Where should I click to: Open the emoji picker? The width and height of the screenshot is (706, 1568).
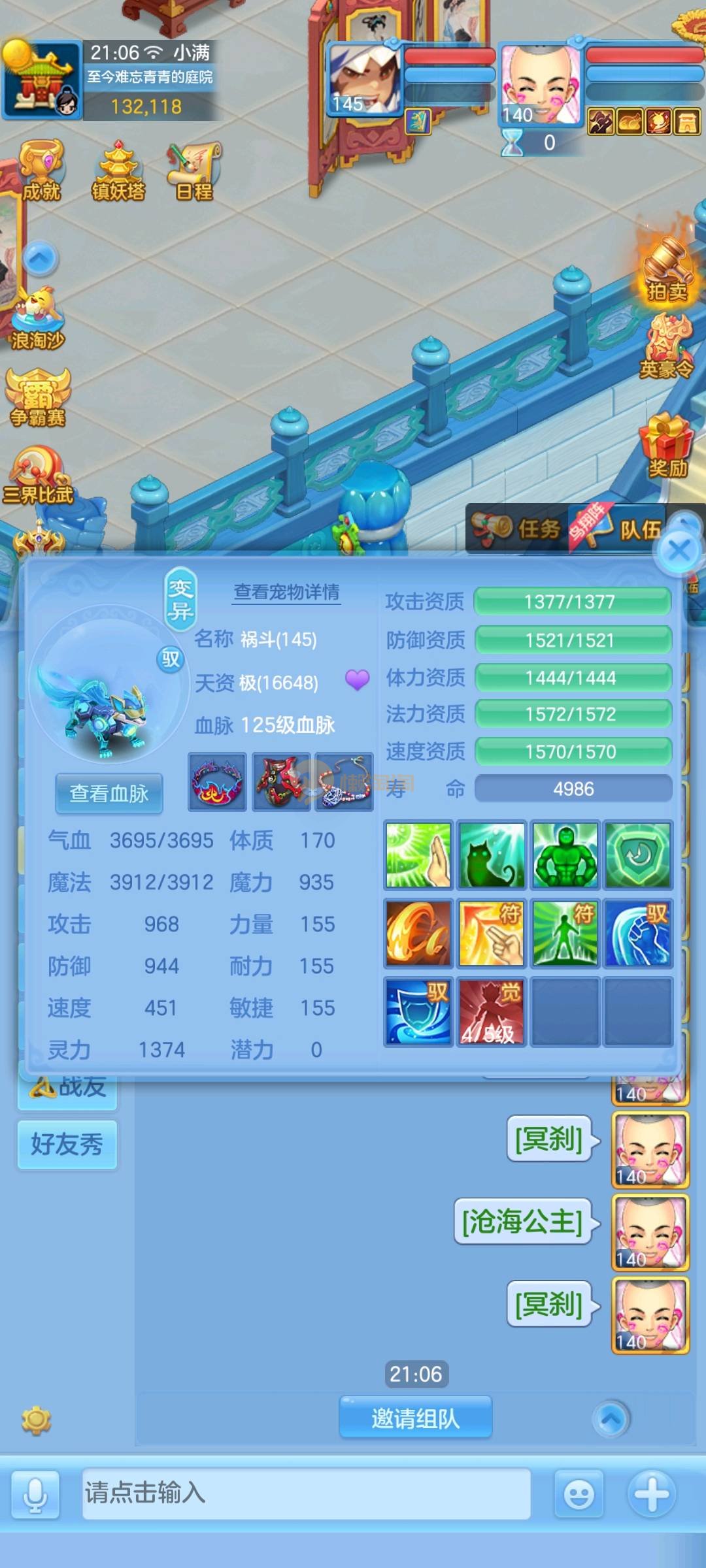579,1494
